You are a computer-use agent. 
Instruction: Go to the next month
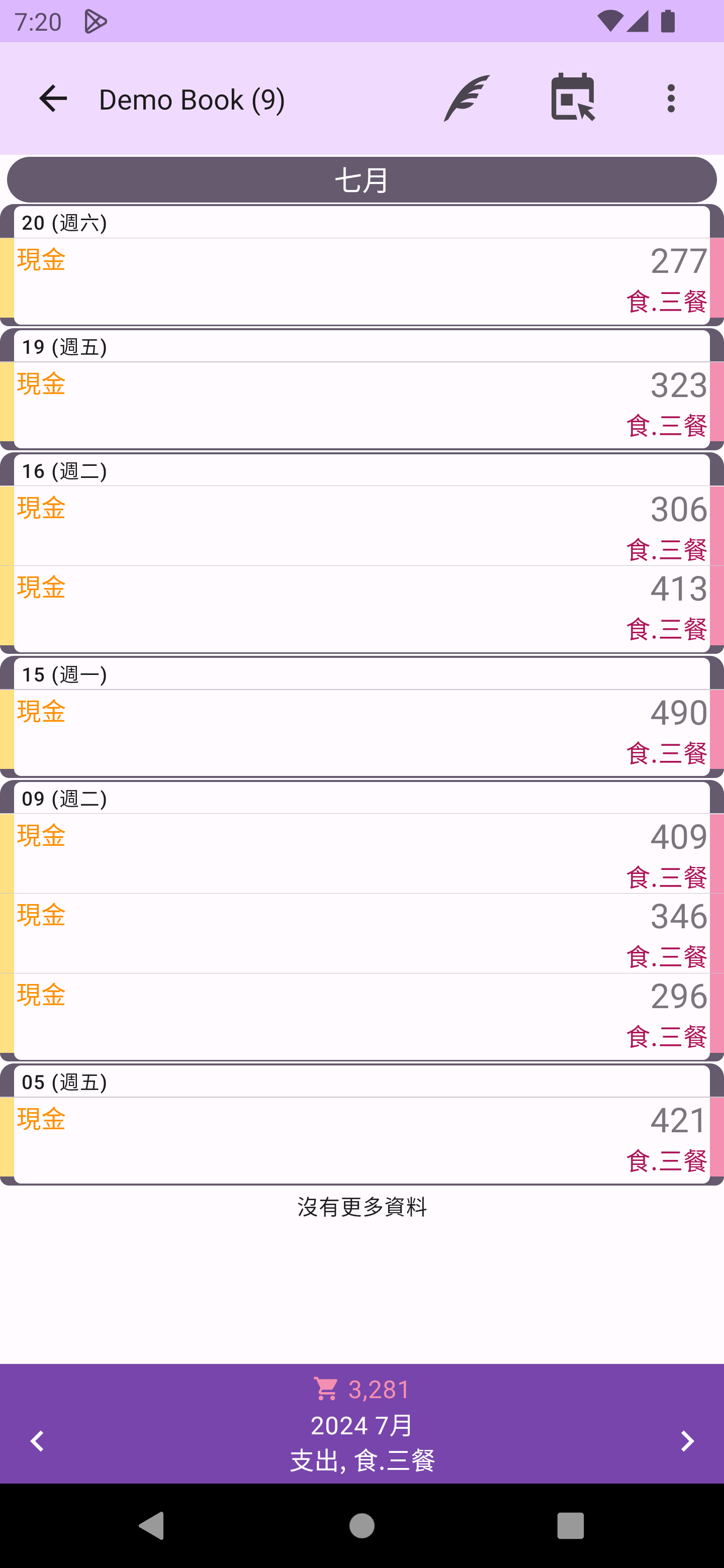(x=687, y=1441)
